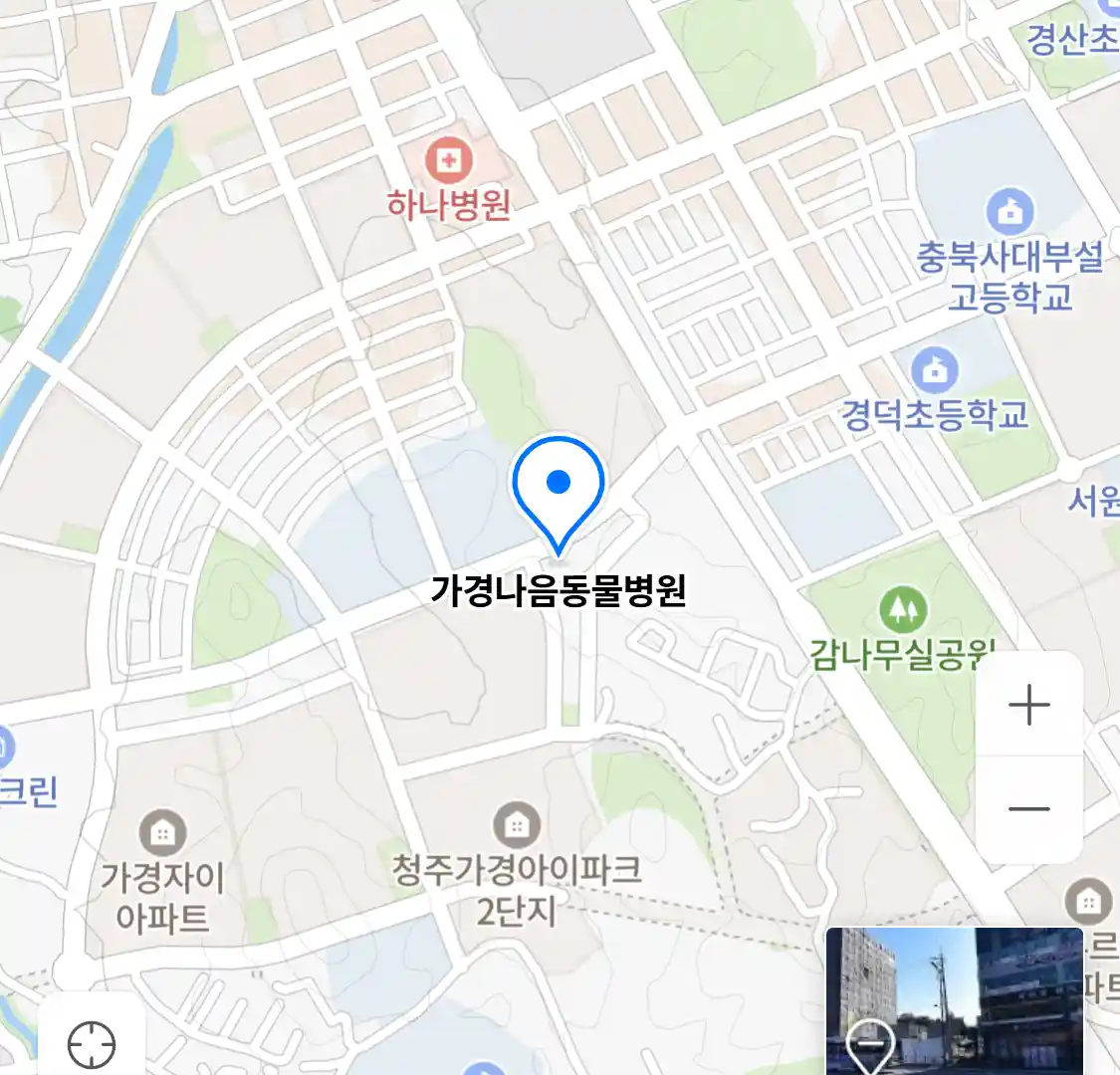Open the 가경자이아파트 apartment marker
1120x1075 pixels.
tap(162, 831)
